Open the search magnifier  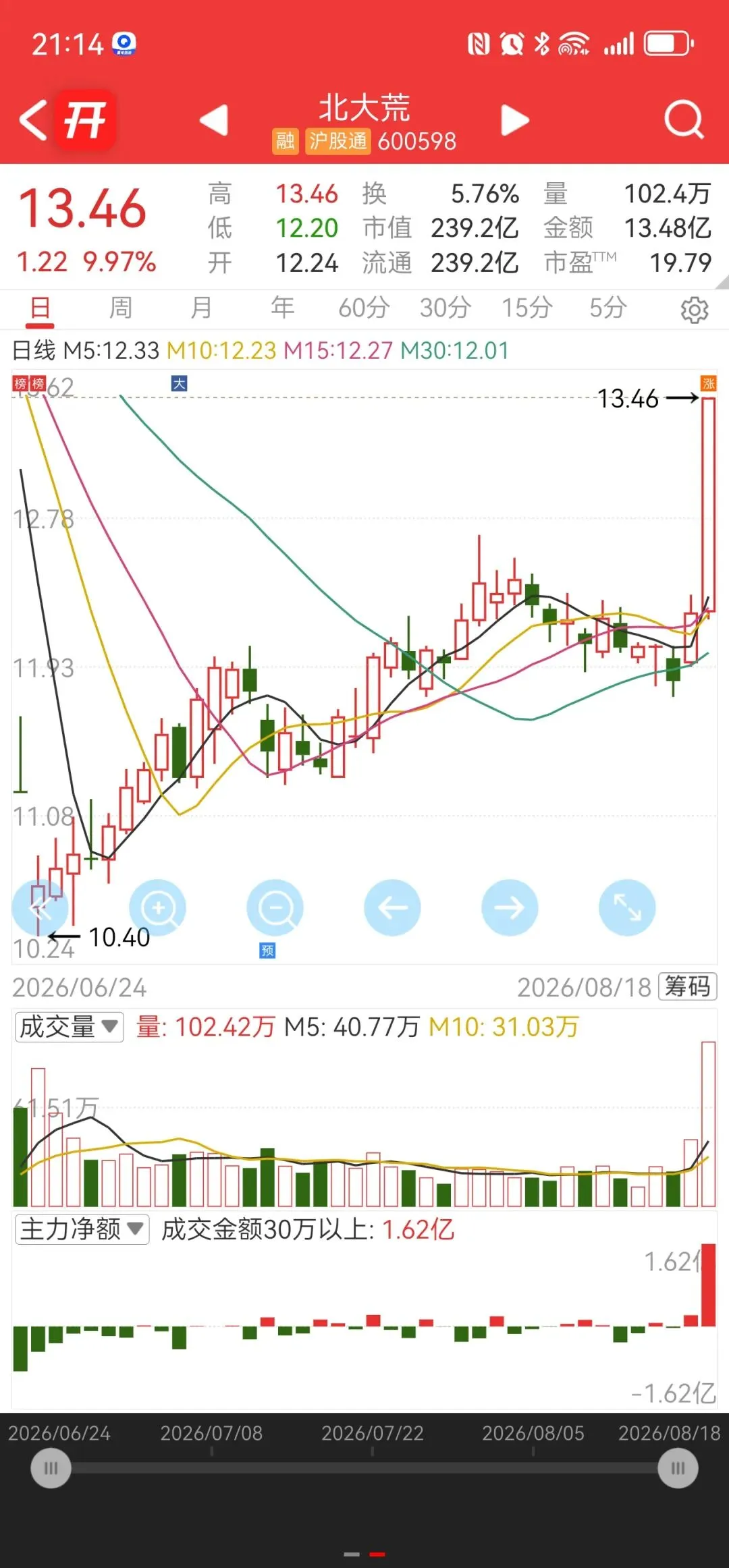coord(684,120)
